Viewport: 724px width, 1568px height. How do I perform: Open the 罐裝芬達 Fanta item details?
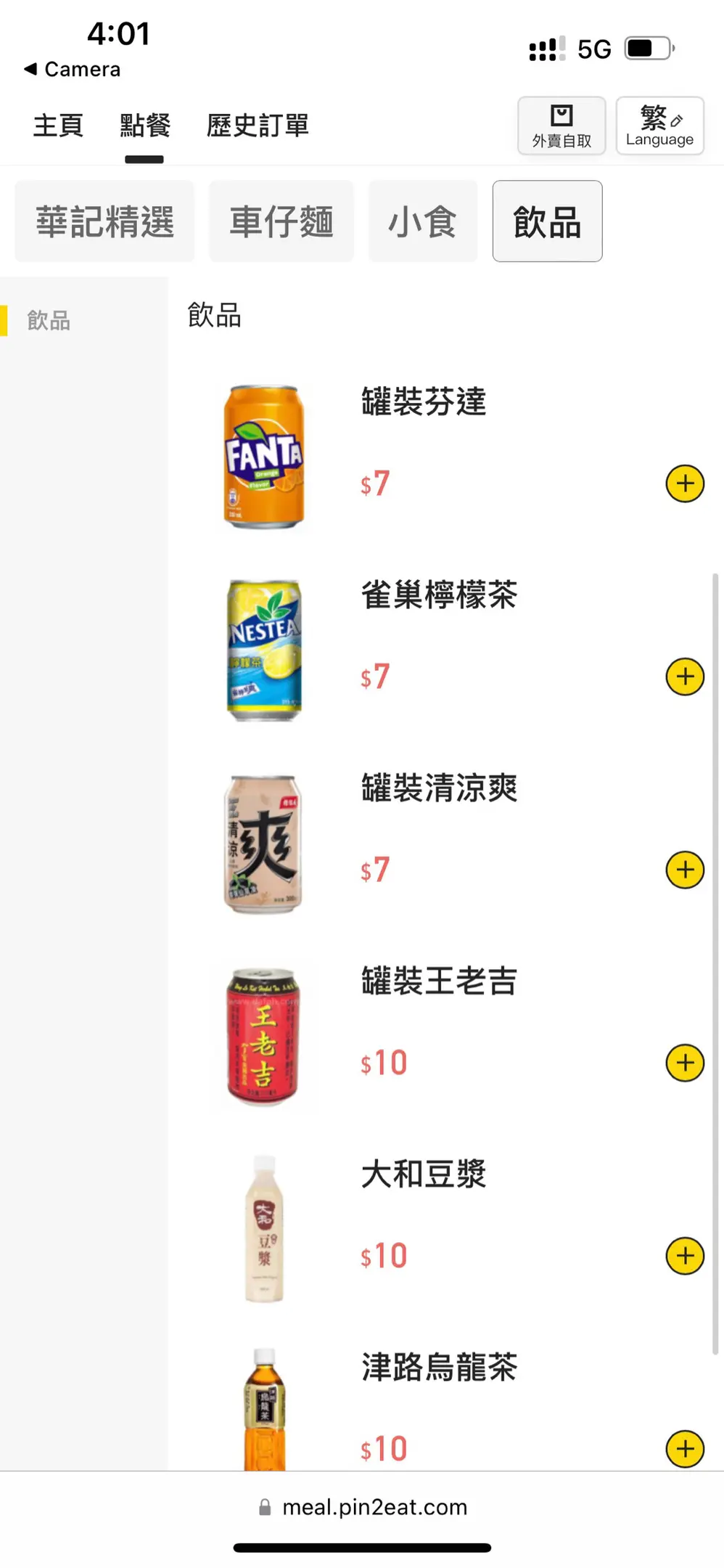pyautogui.click(x=424, y=401)
